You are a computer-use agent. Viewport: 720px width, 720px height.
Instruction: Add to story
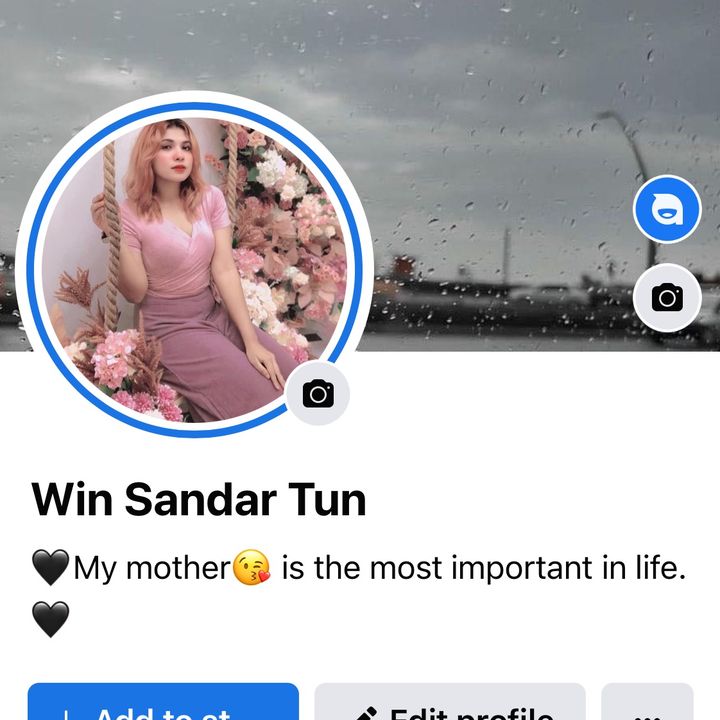tap(163, 704)
